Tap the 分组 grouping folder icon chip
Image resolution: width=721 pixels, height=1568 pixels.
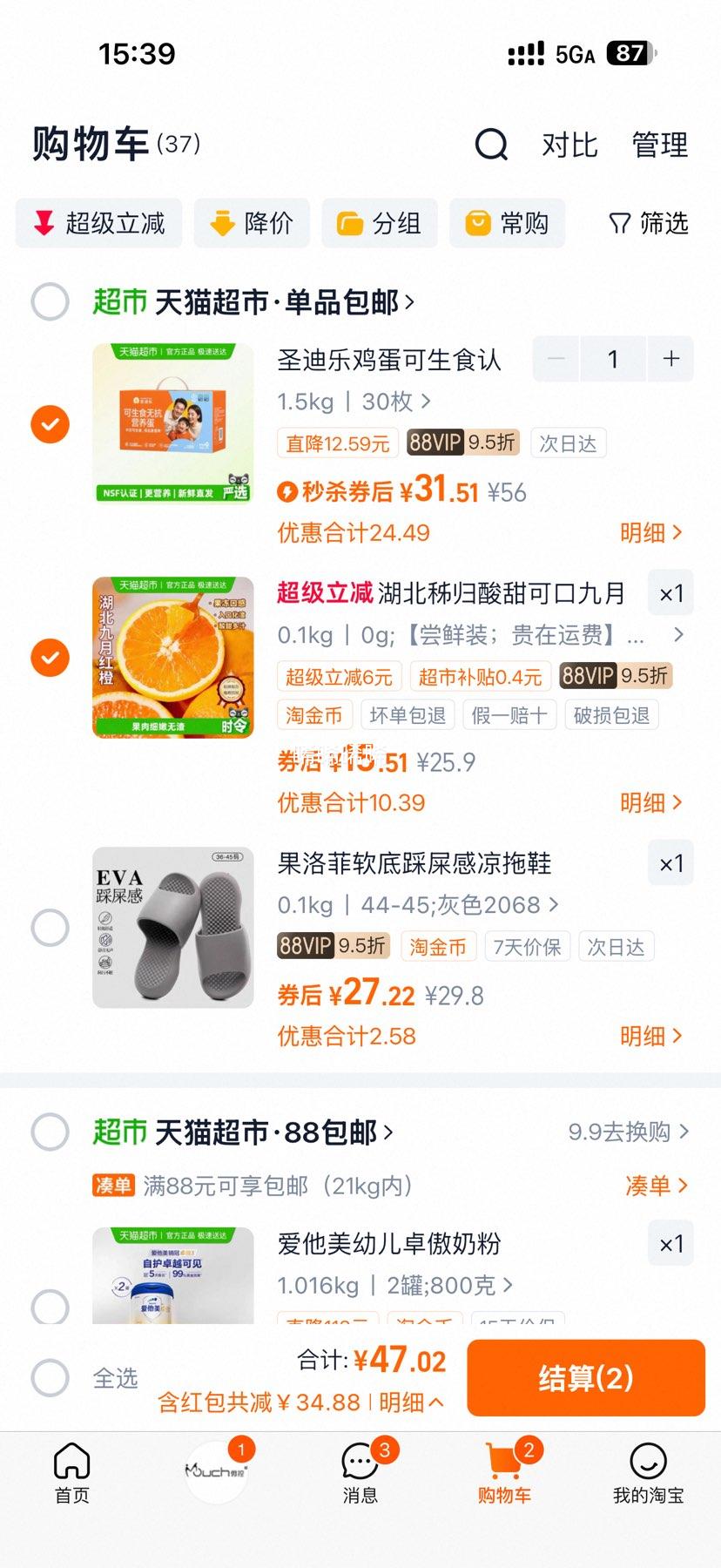pos(380,224)
